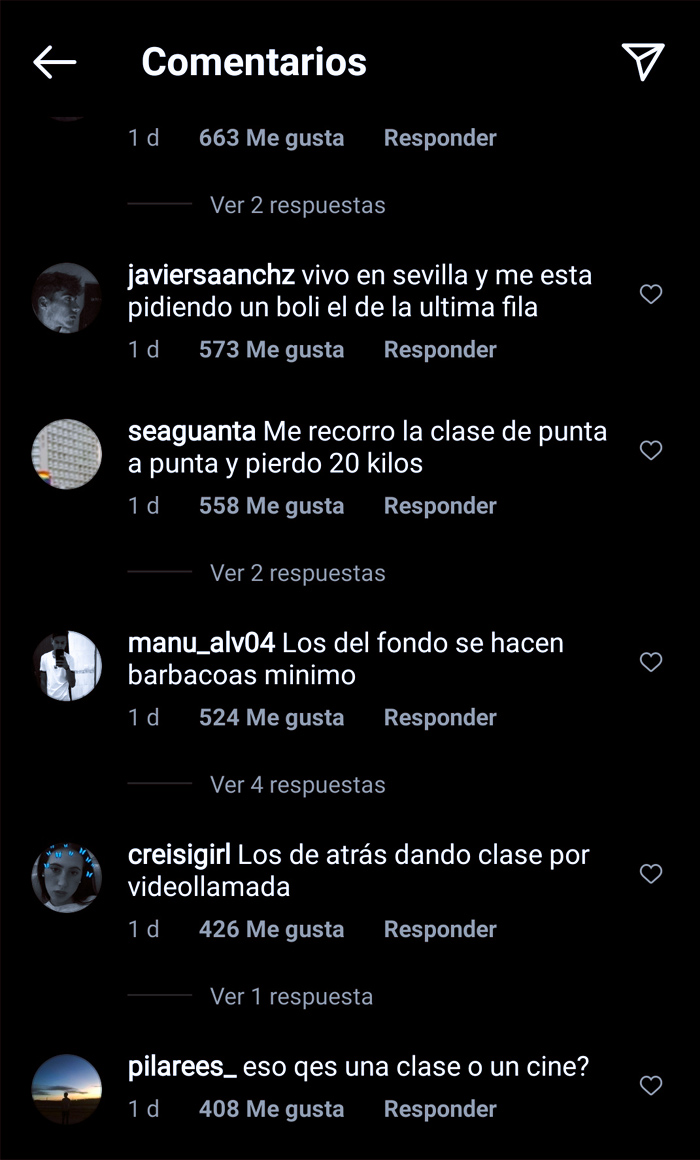The height and width of the screenshot is (1160, 700).
Task: Like manu_alv04's barbacoas comment
Action: tap(651, 662)
